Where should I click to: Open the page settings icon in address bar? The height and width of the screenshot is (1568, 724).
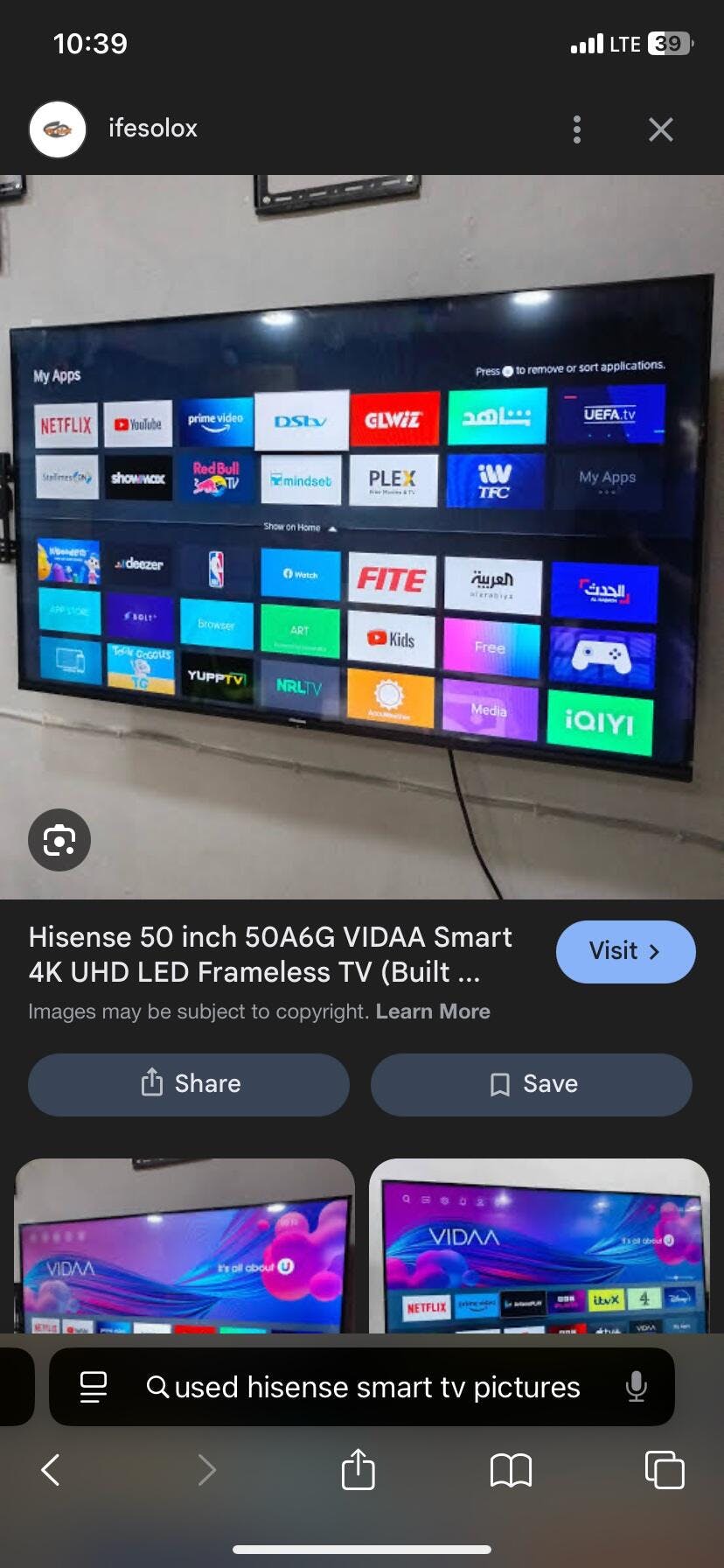click(x=94, y=1387)
